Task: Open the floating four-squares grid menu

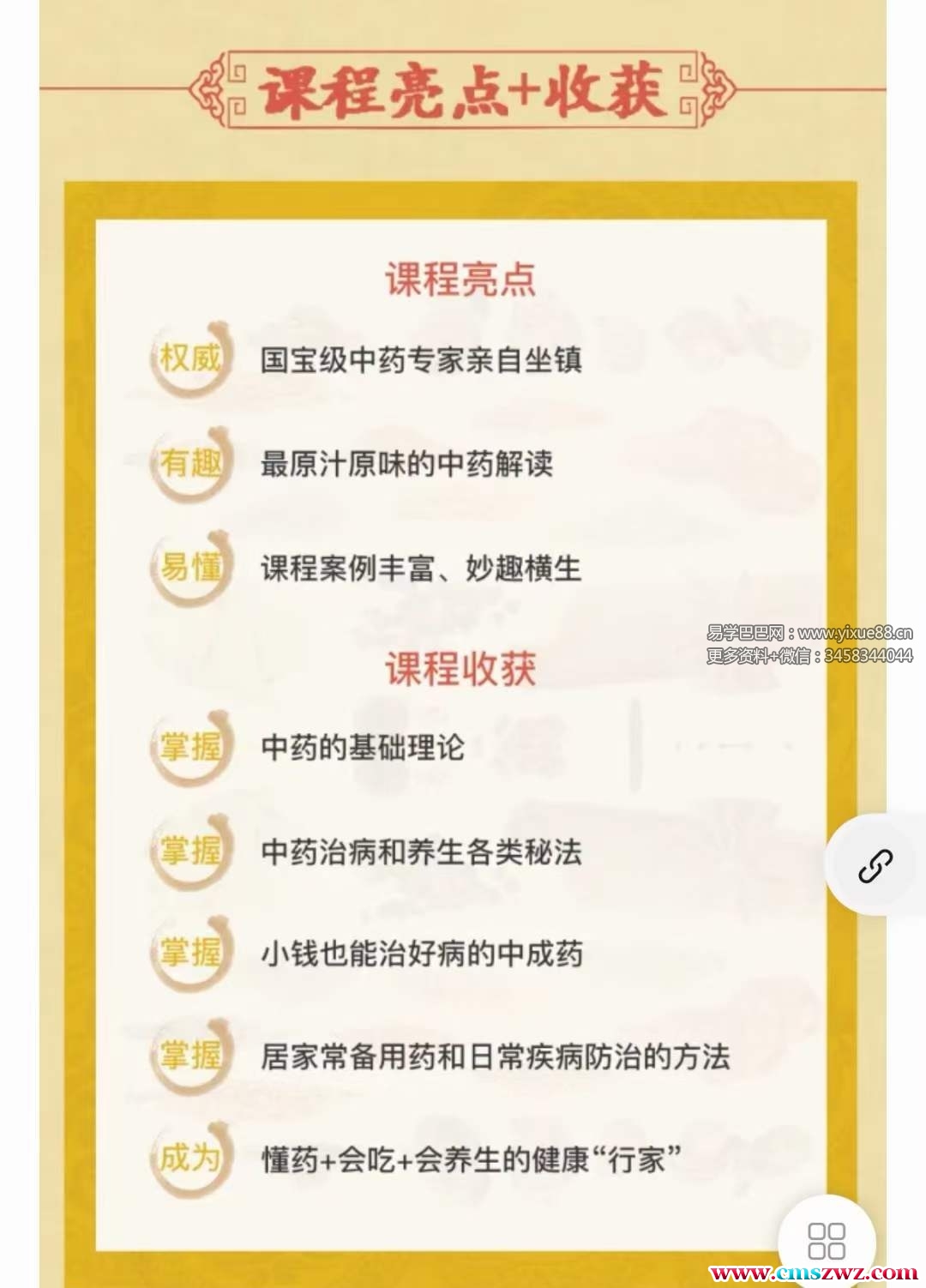Action: click(827, 1240)
